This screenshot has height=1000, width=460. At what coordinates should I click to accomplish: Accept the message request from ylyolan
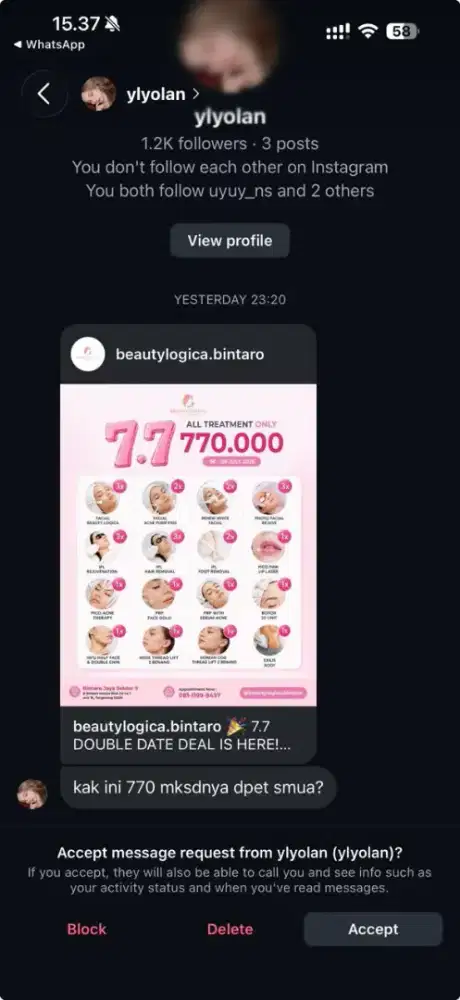coord(373,929)
